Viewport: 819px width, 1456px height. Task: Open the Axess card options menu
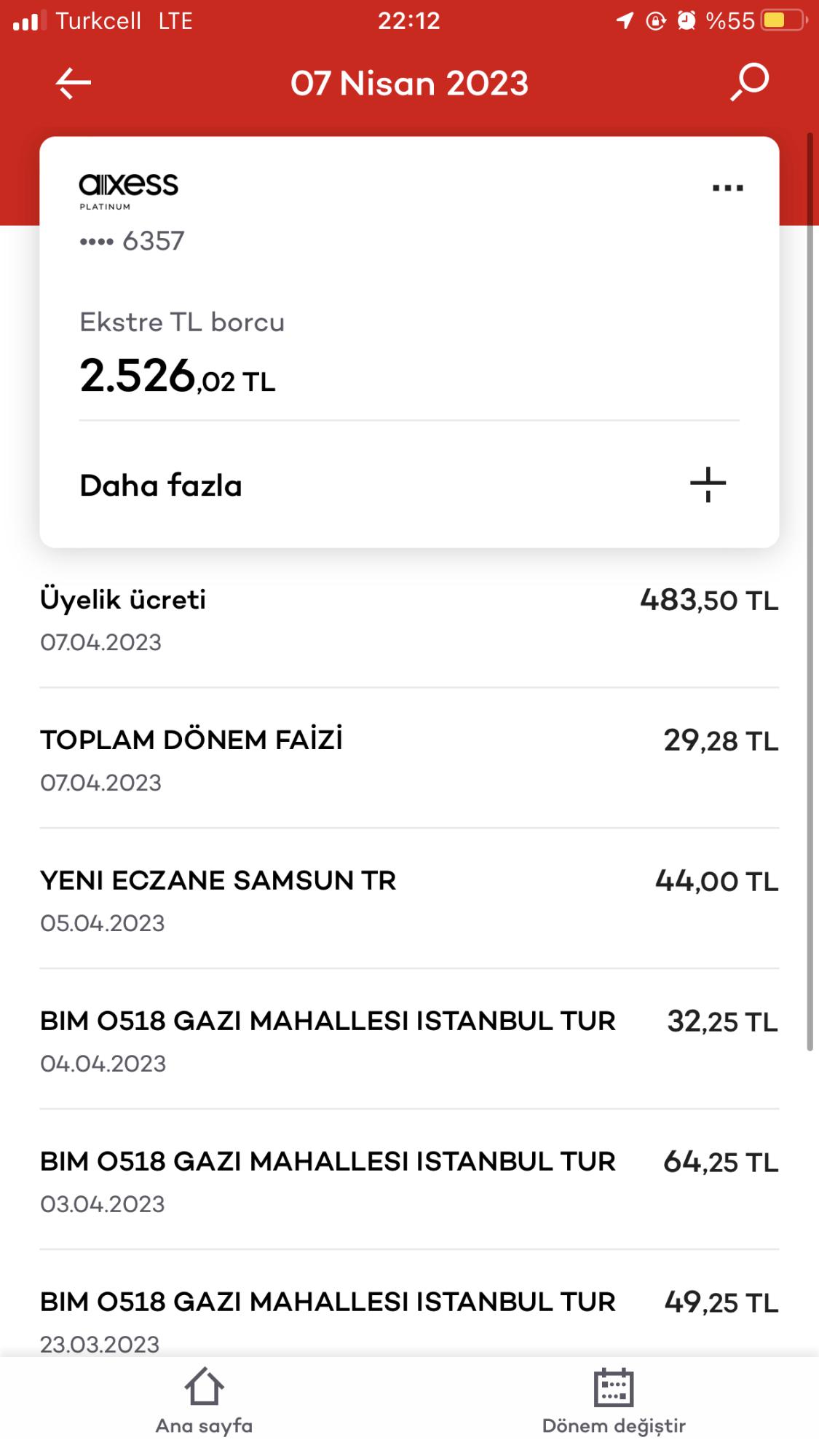727,187
